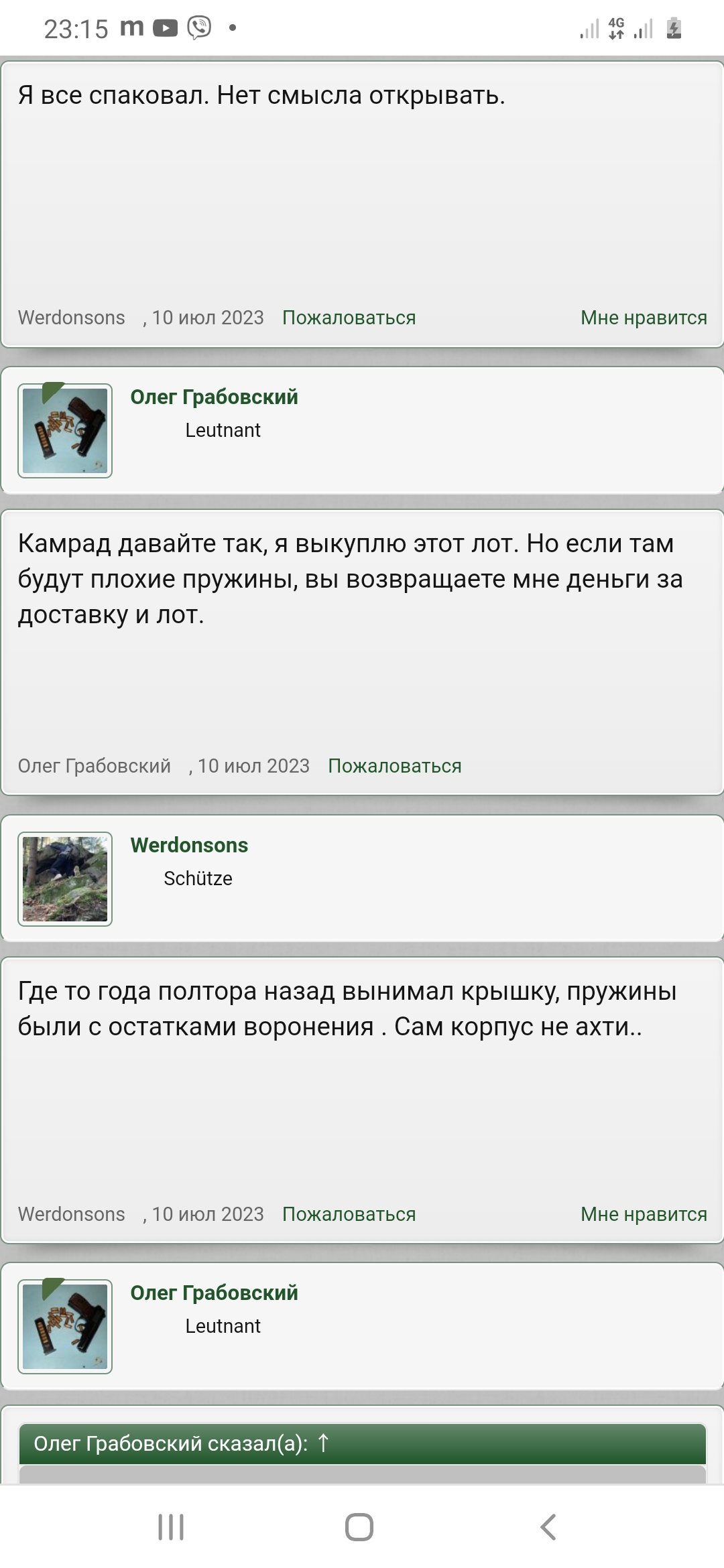
Task: Like the post "Где то года полтора назад"
Action: [644, 1214]
